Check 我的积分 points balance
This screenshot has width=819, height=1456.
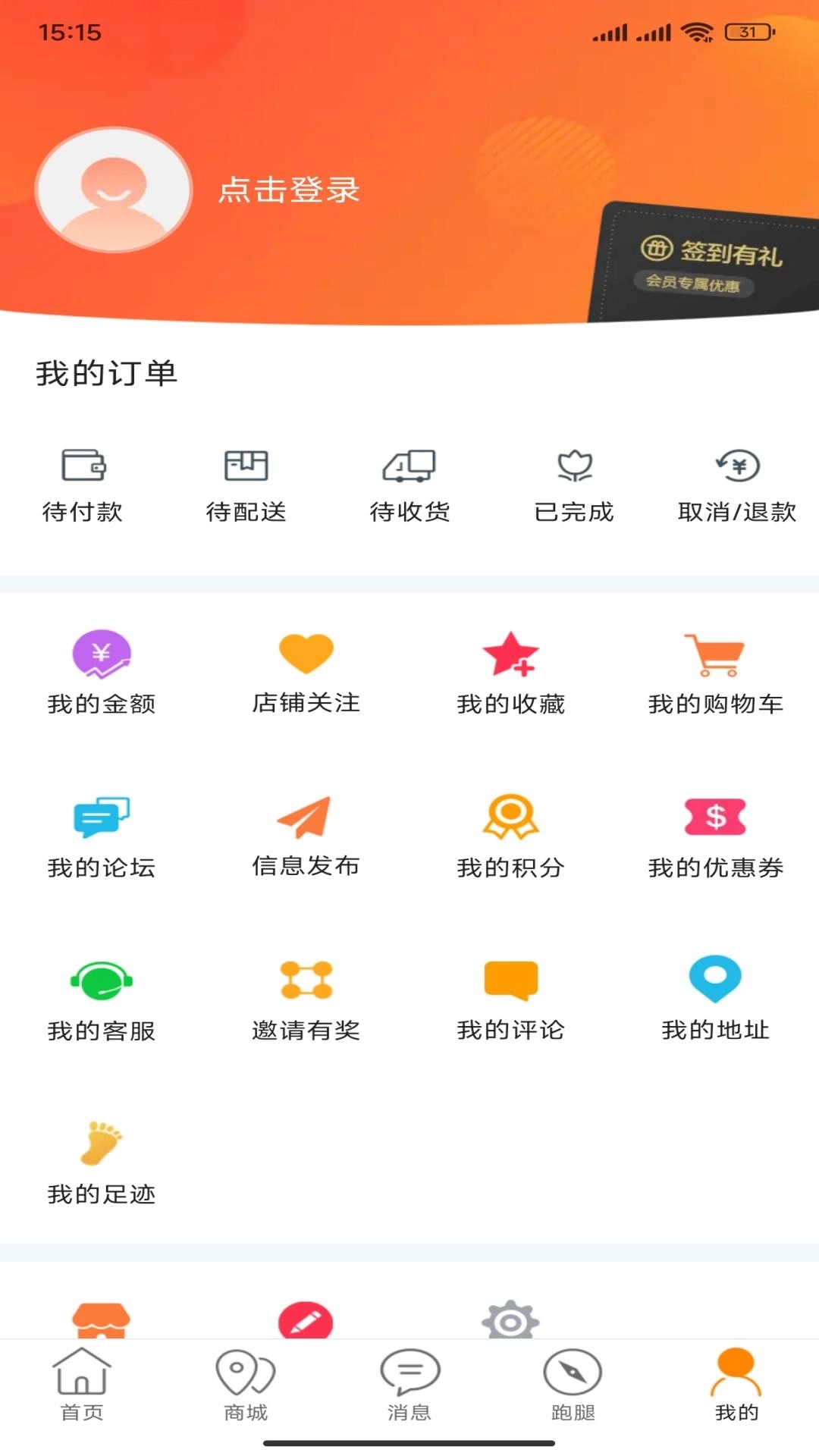tap(512, 834)
